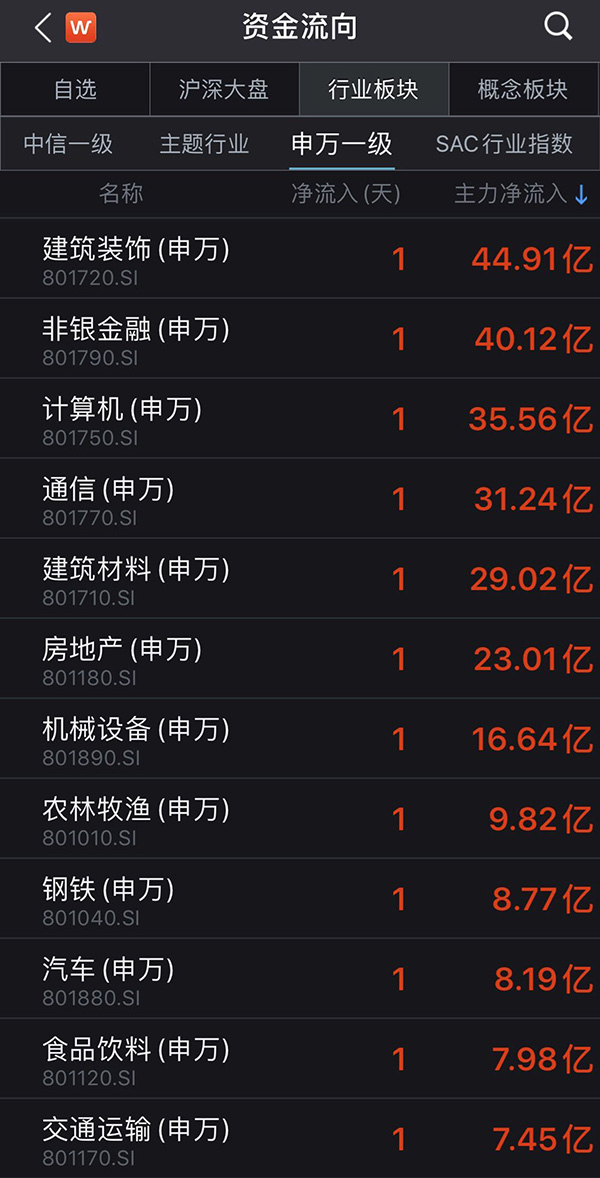The image size is (600, 1178).
Task: Switch to the 自选 tab
Action: [76, 89]
